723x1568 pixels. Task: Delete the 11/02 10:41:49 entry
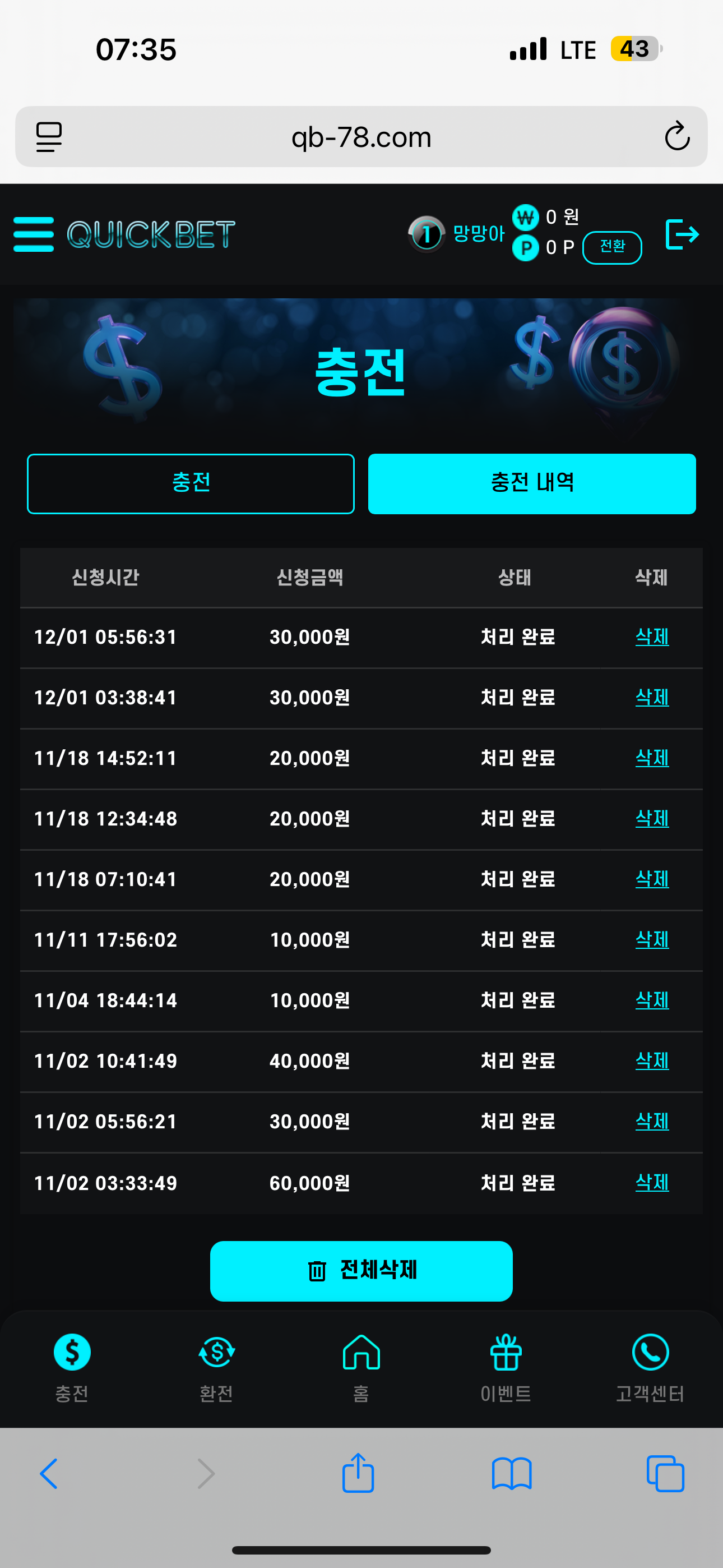(x=652, y=1060)
